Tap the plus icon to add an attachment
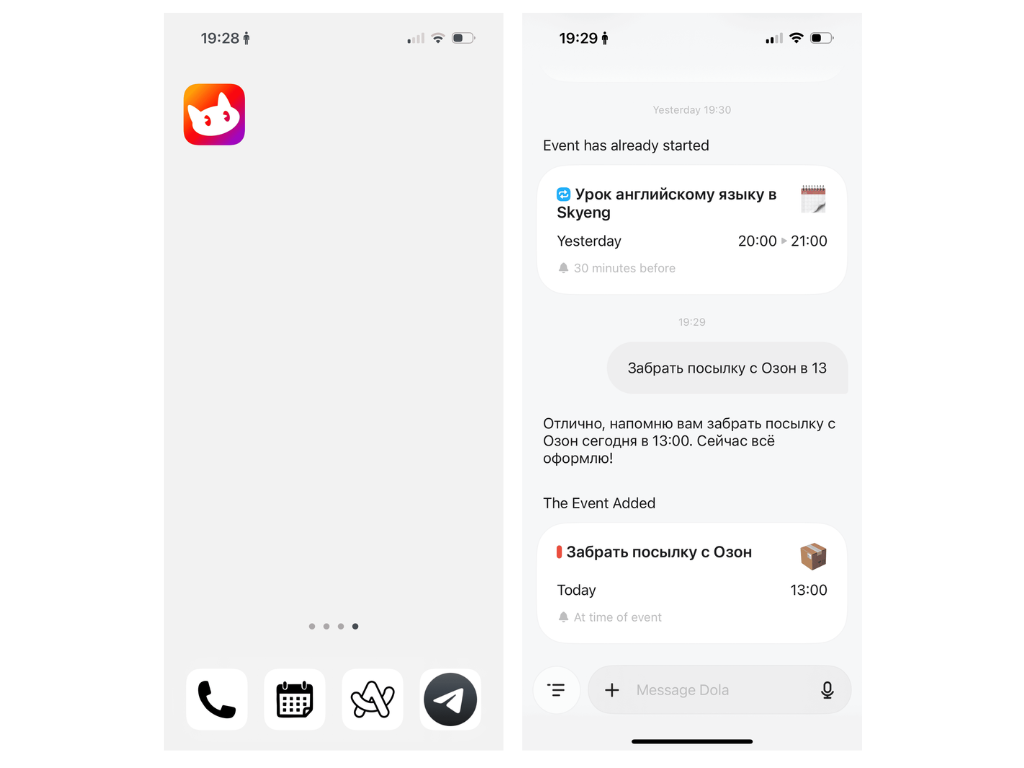 point(612,690)
